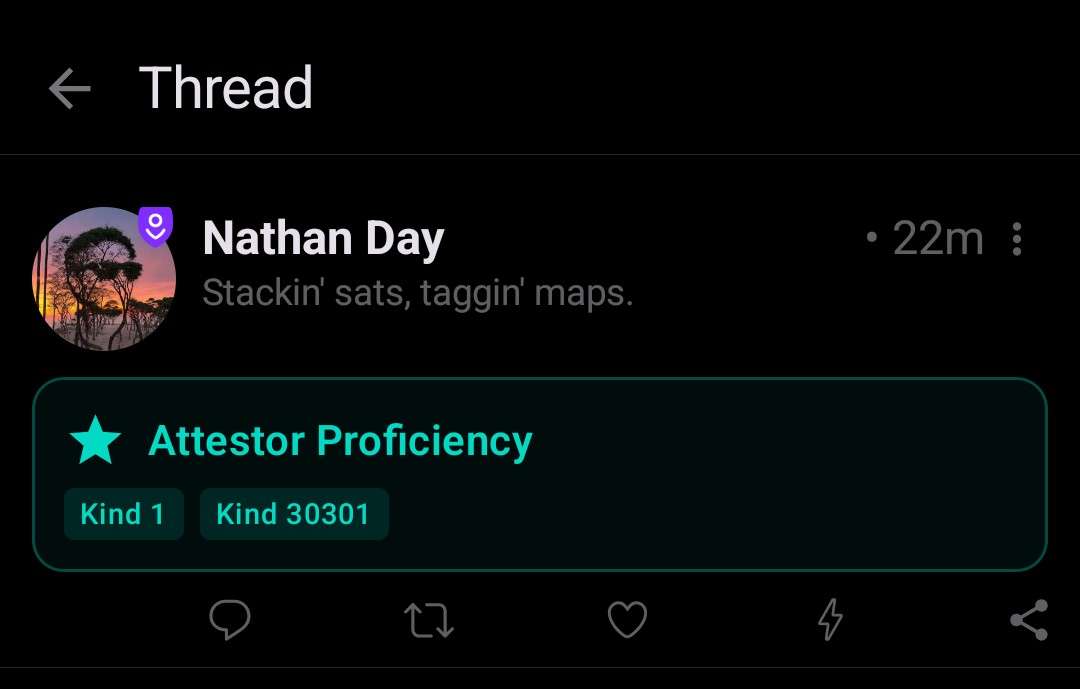
Task: Open Nathan Day's profile picture
Action: [104, 279]
